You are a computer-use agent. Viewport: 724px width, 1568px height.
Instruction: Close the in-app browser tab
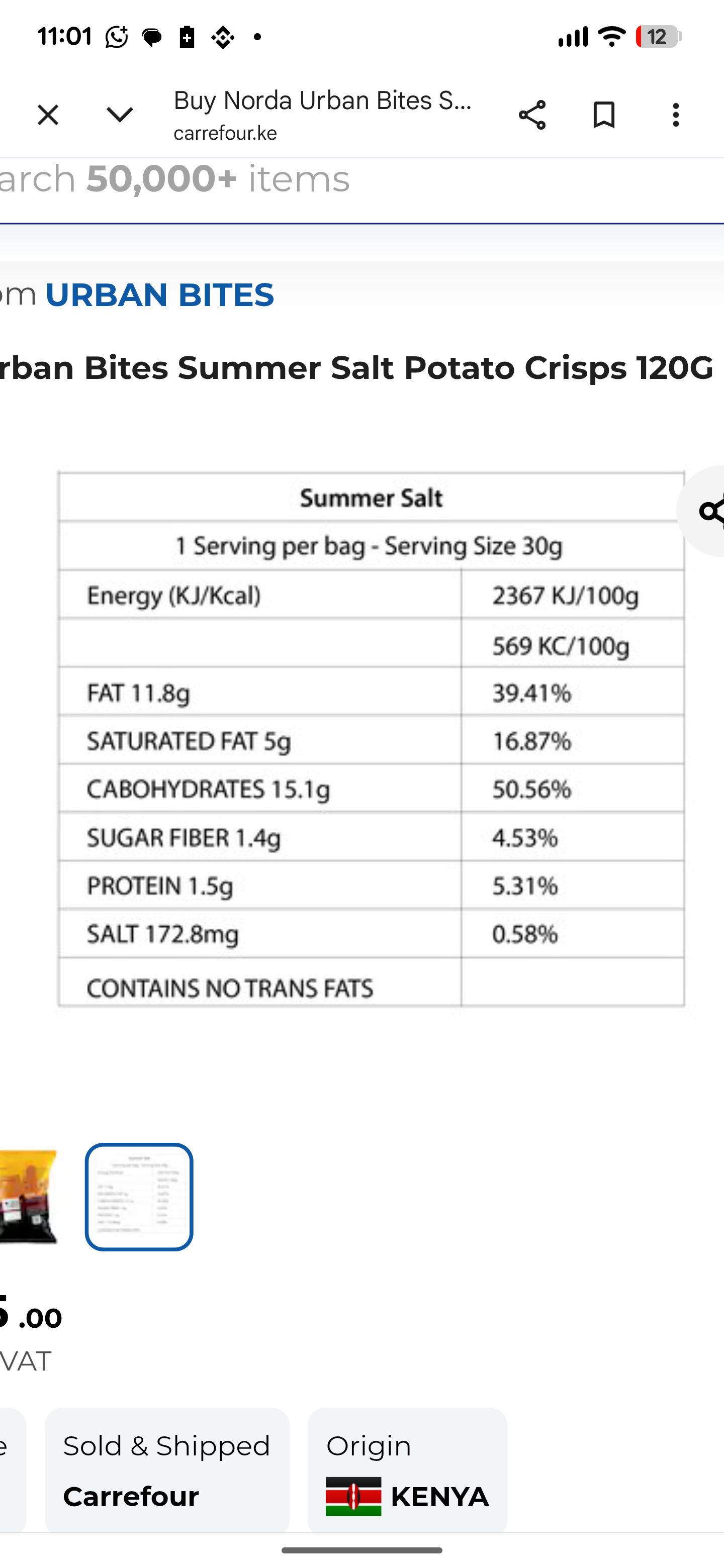coord(47,115)
